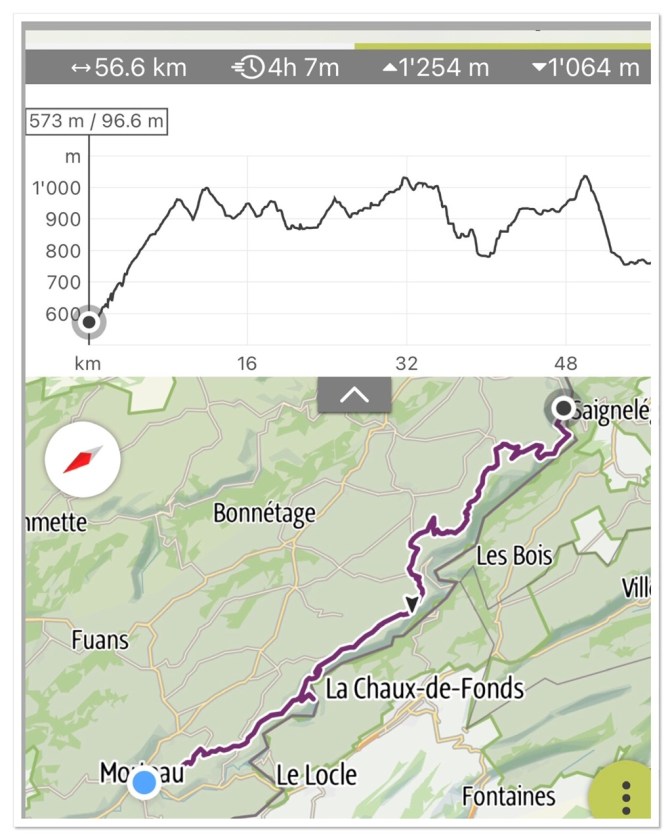Viewport: 672px width, 840px height.
Task: Select the route endpoint marker at Saignelégier
Action: [x=563, y=408]
